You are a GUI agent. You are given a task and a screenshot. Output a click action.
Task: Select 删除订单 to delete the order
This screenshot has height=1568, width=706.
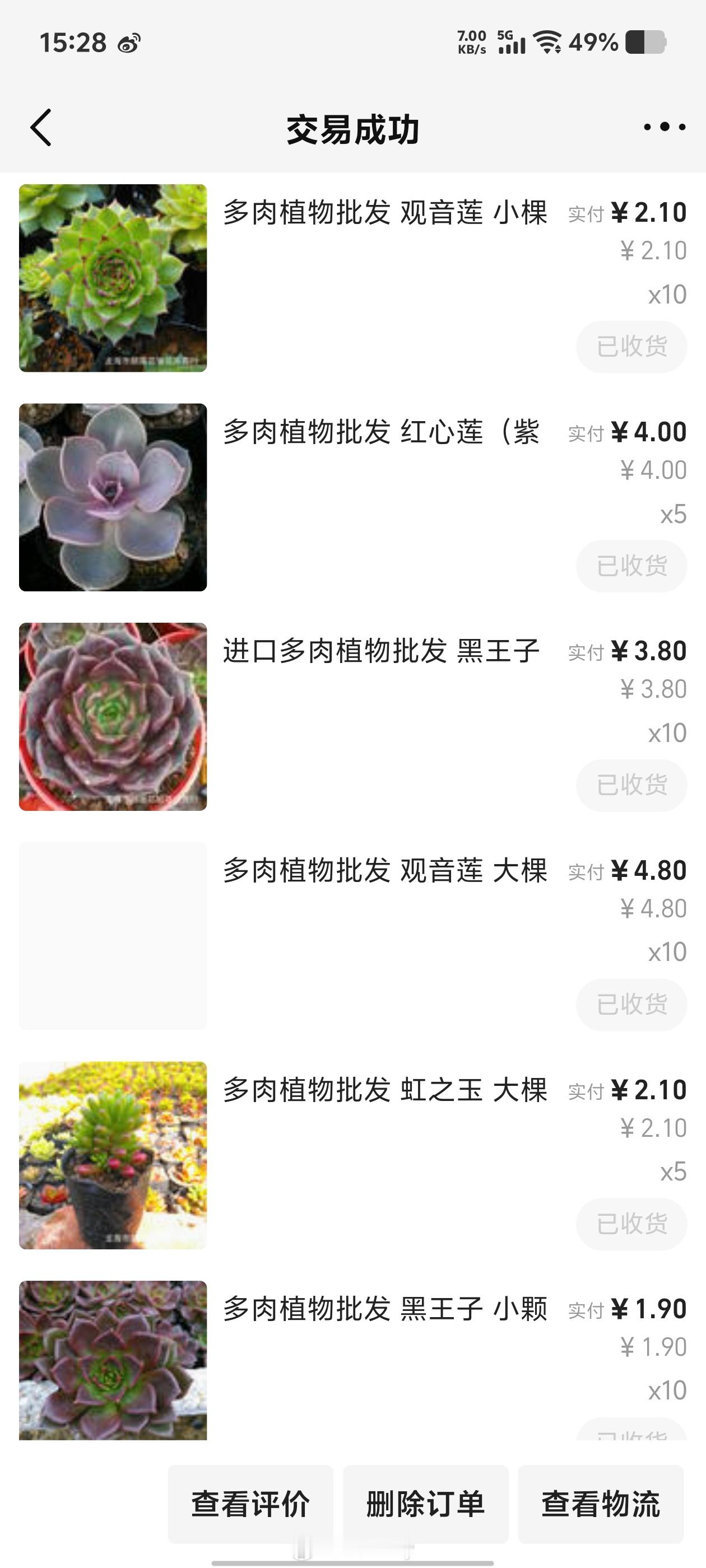coord(425,1504)
